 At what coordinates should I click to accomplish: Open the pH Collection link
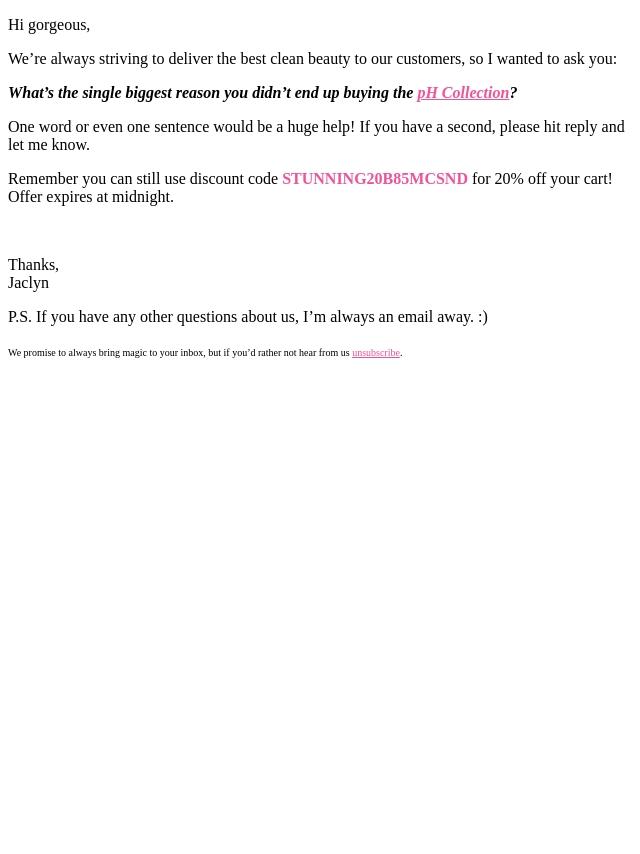(463, 93)
